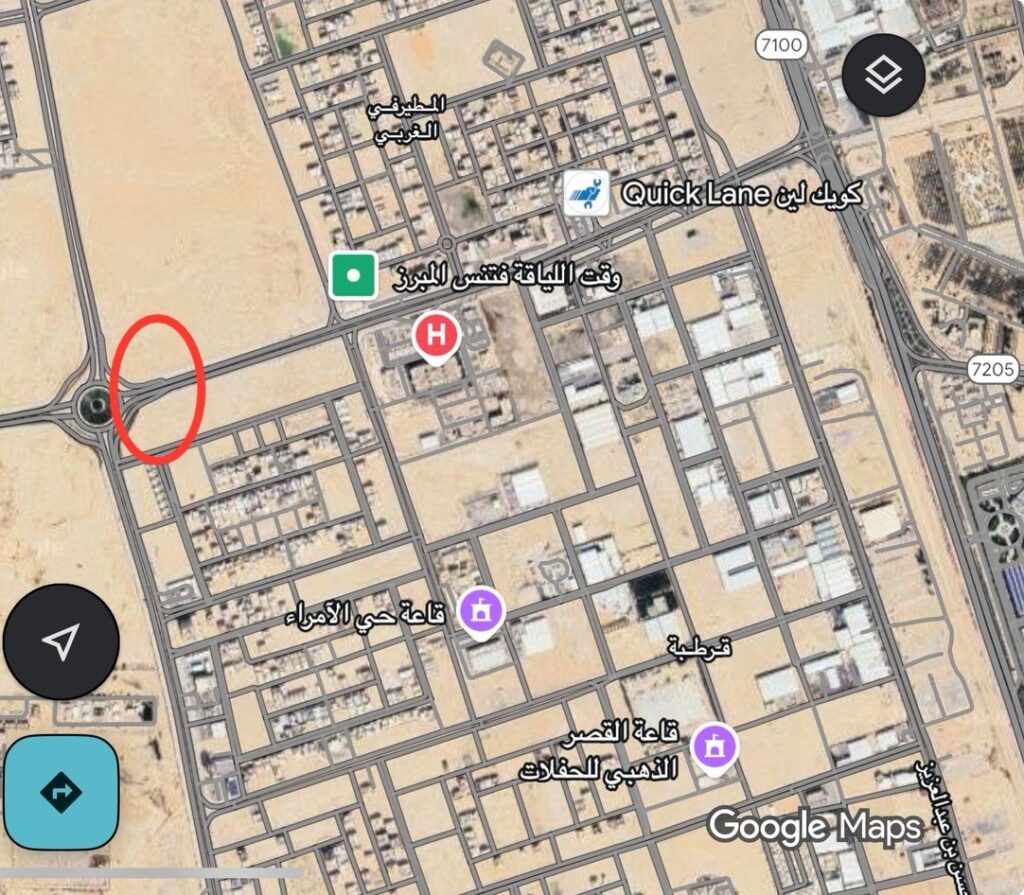Image resolution: width=1024 pixels, height=895 pixels.
Task: Select the green Fitness Time pin
Action: 353,275
